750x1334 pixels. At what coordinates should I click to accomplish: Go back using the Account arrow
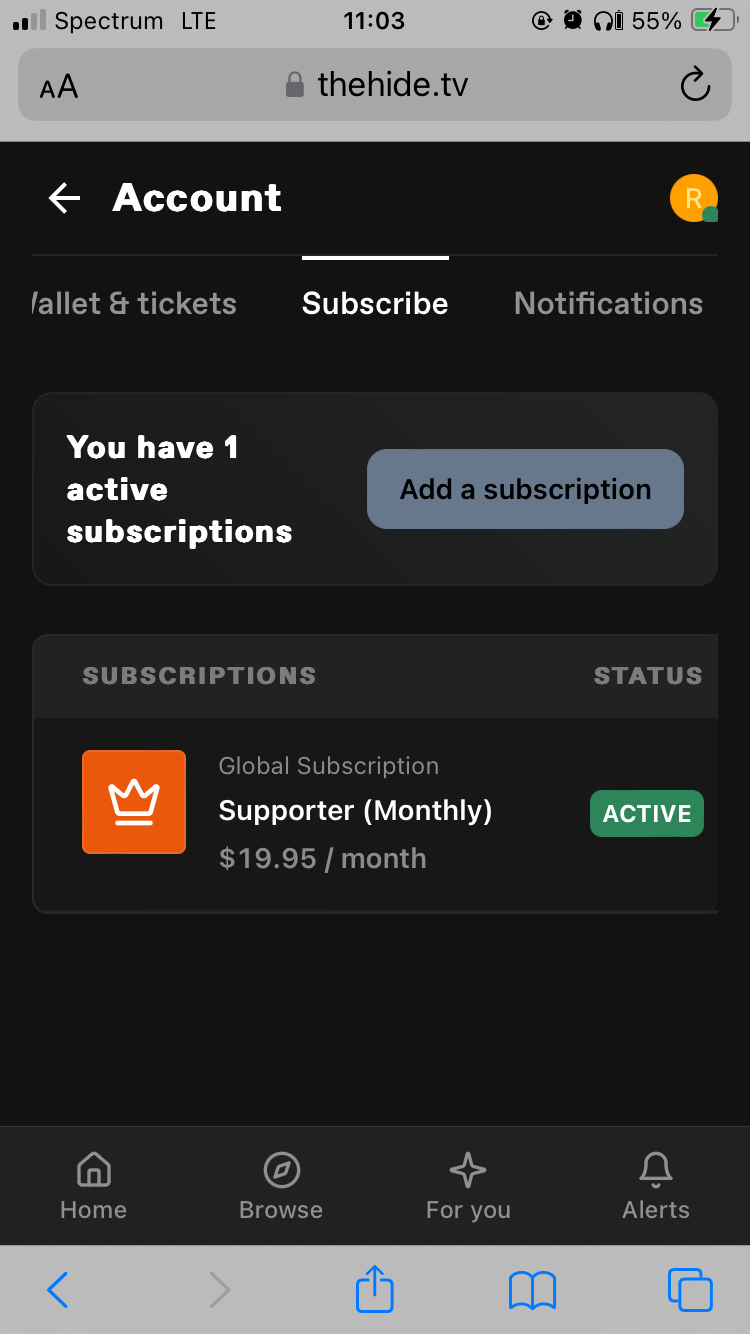pos(65,198)
